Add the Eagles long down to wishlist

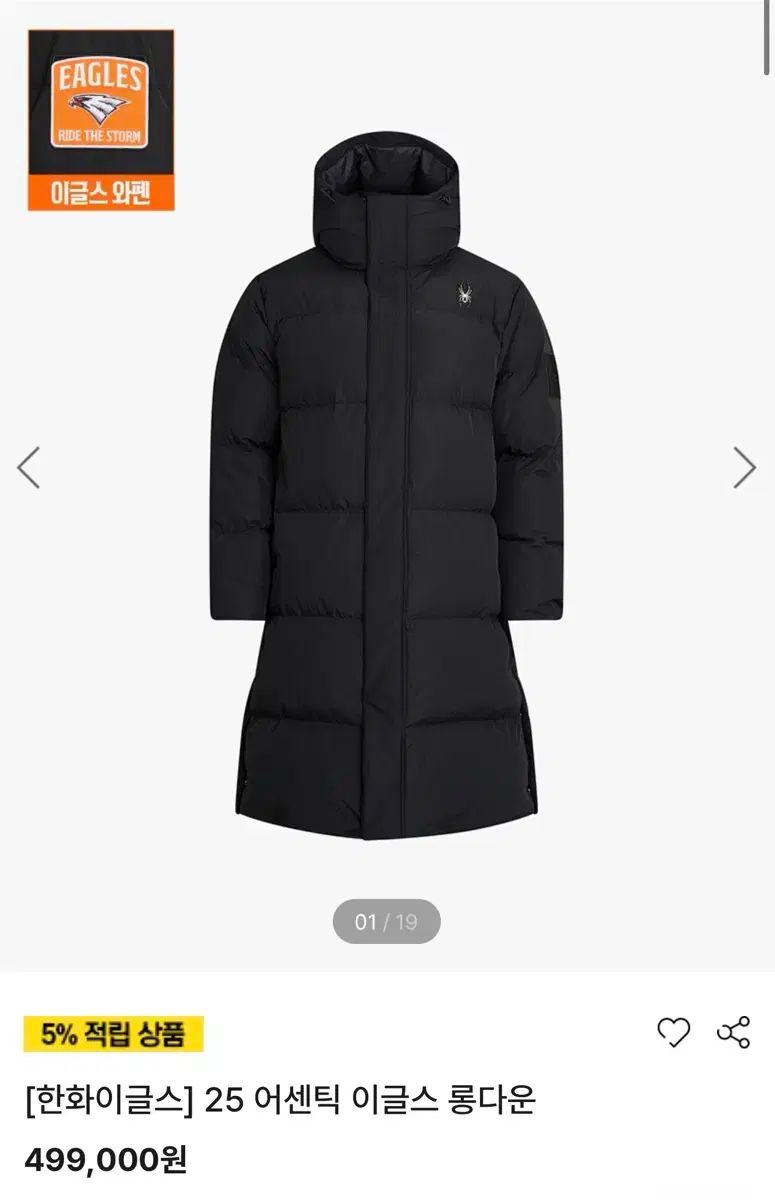pos(673,1032)
